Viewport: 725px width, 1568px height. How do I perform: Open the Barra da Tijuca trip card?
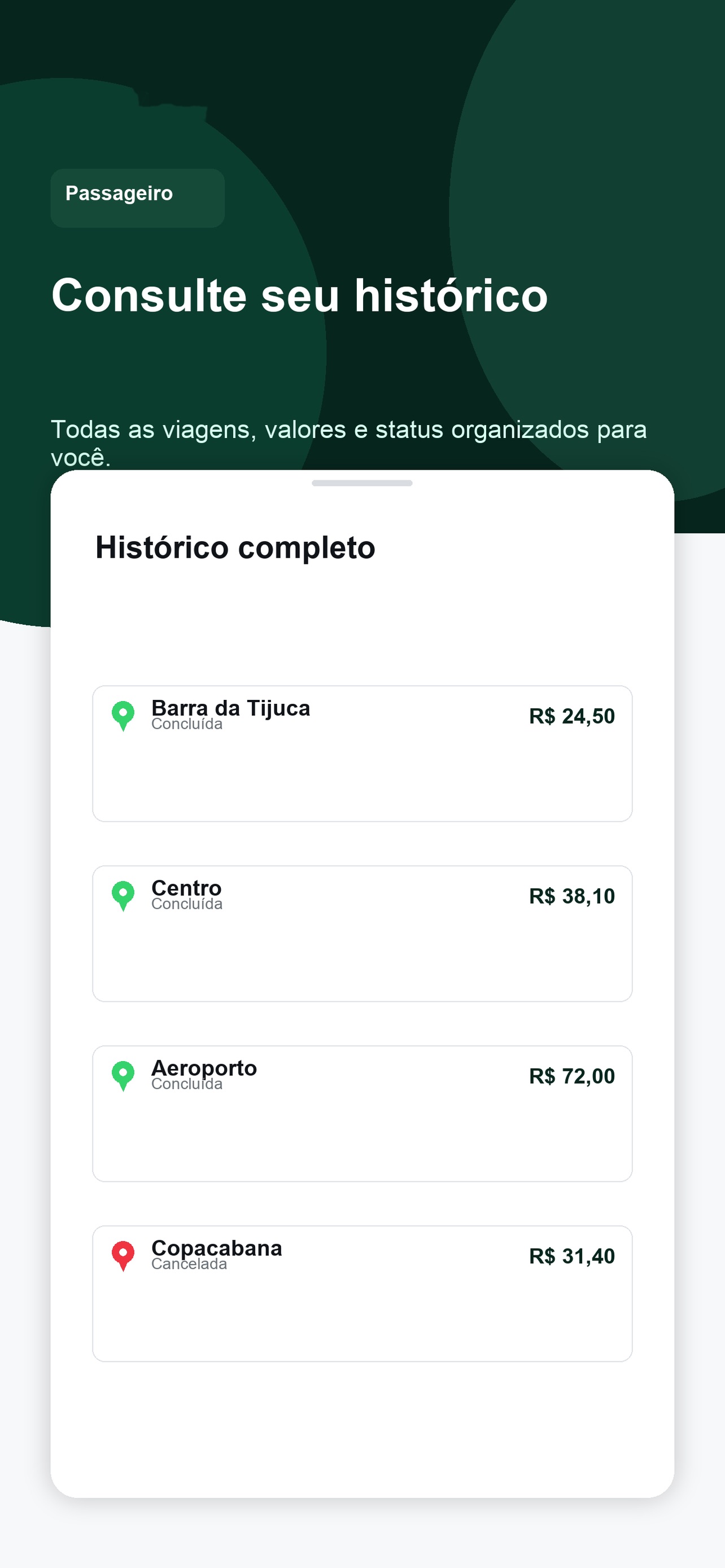pos(362,754)
